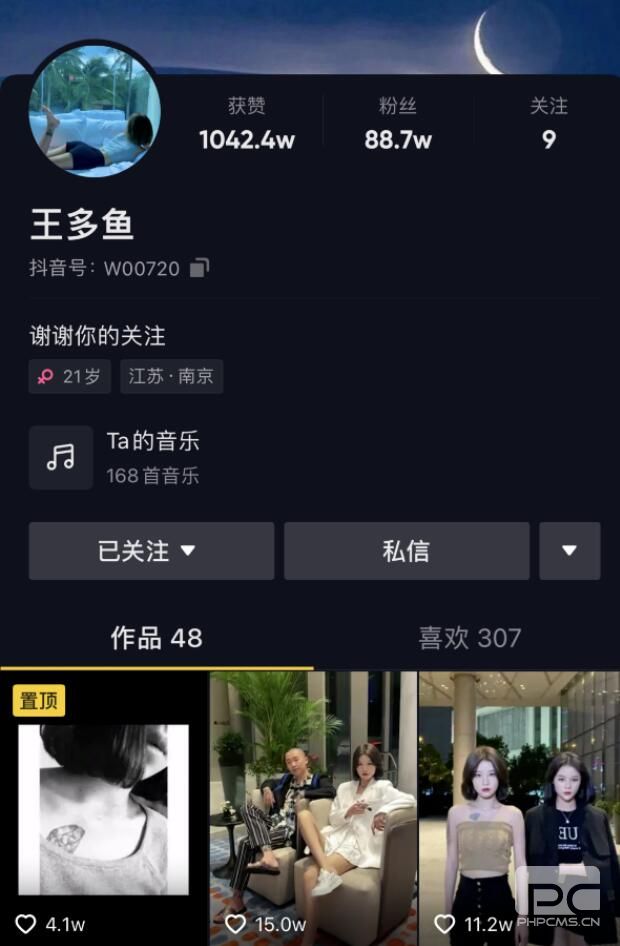The image size is (620, 946).
Task: Switch to the 喜欢 307 tab
Action: click(469, 638)
